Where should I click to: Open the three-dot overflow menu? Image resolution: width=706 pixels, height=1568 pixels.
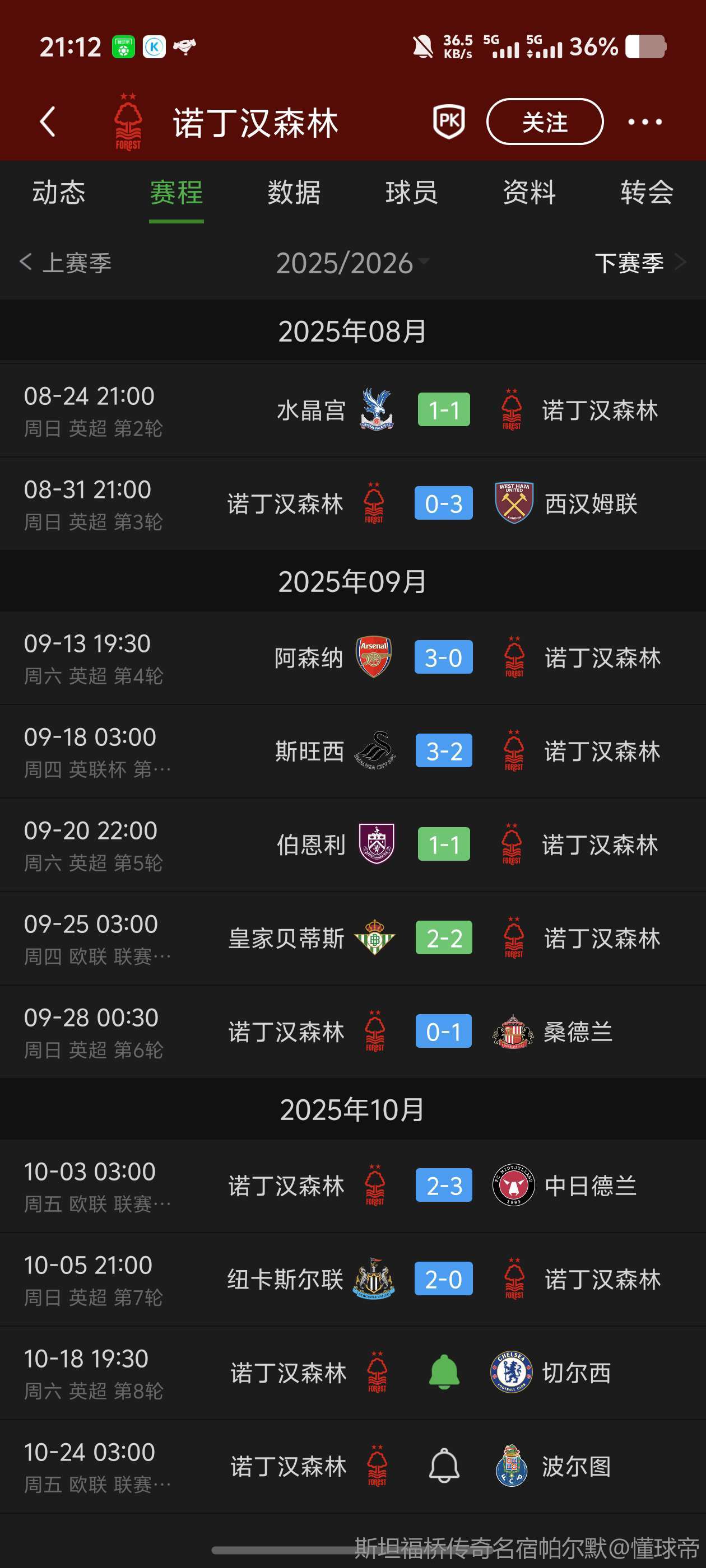[x=644, y=122]
